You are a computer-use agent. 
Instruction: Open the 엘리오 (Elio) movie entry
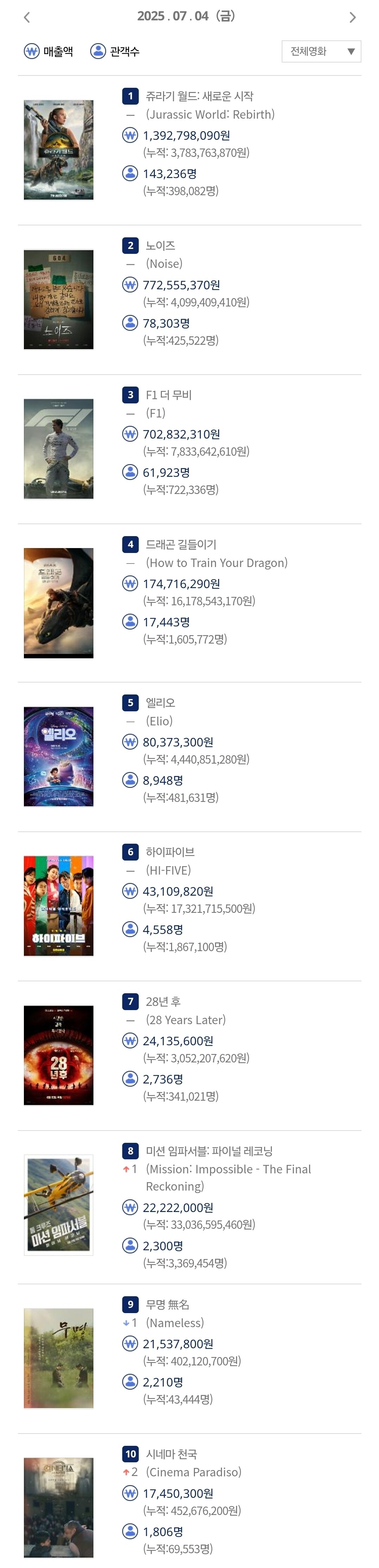[x=160, y=703]
